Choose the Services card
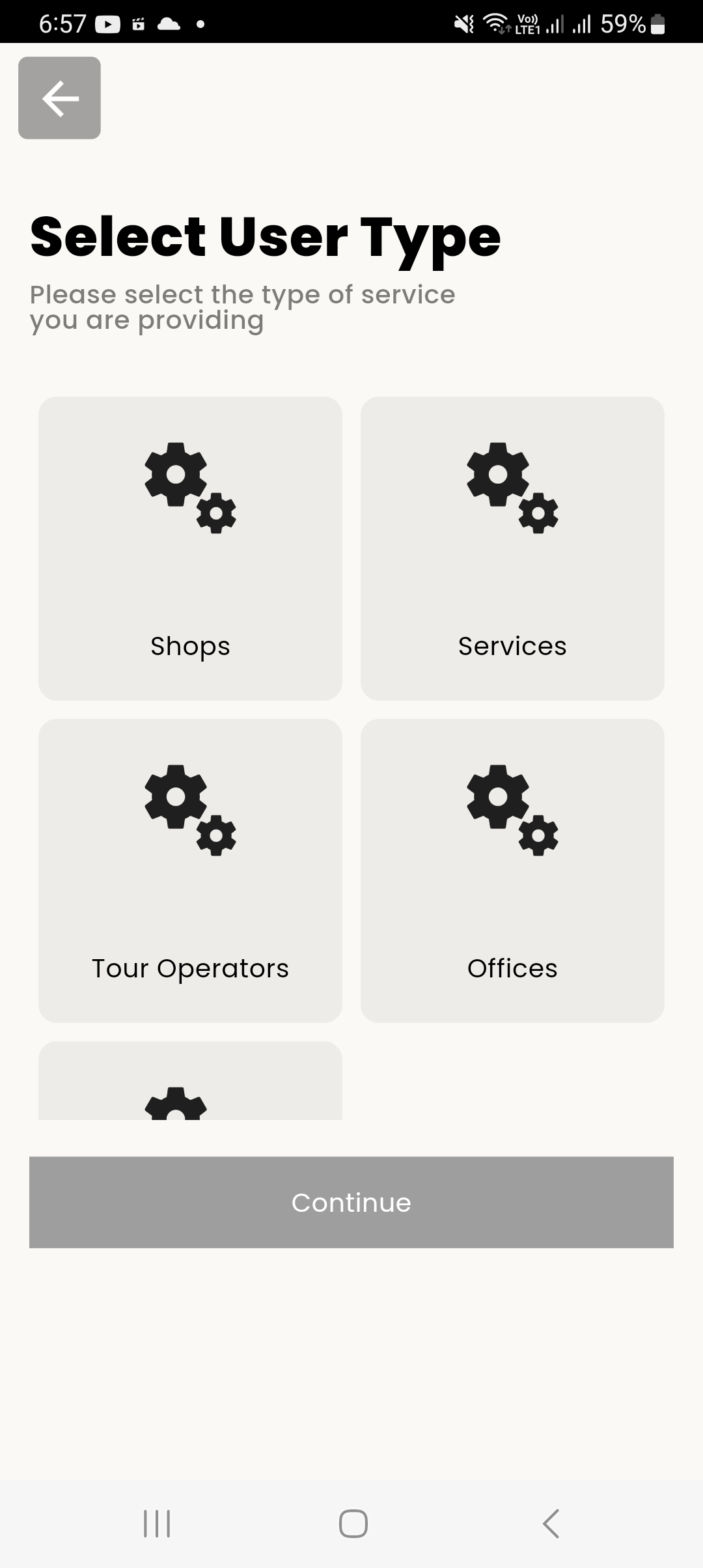This screenshot has width=703, height=1568. 512,548
